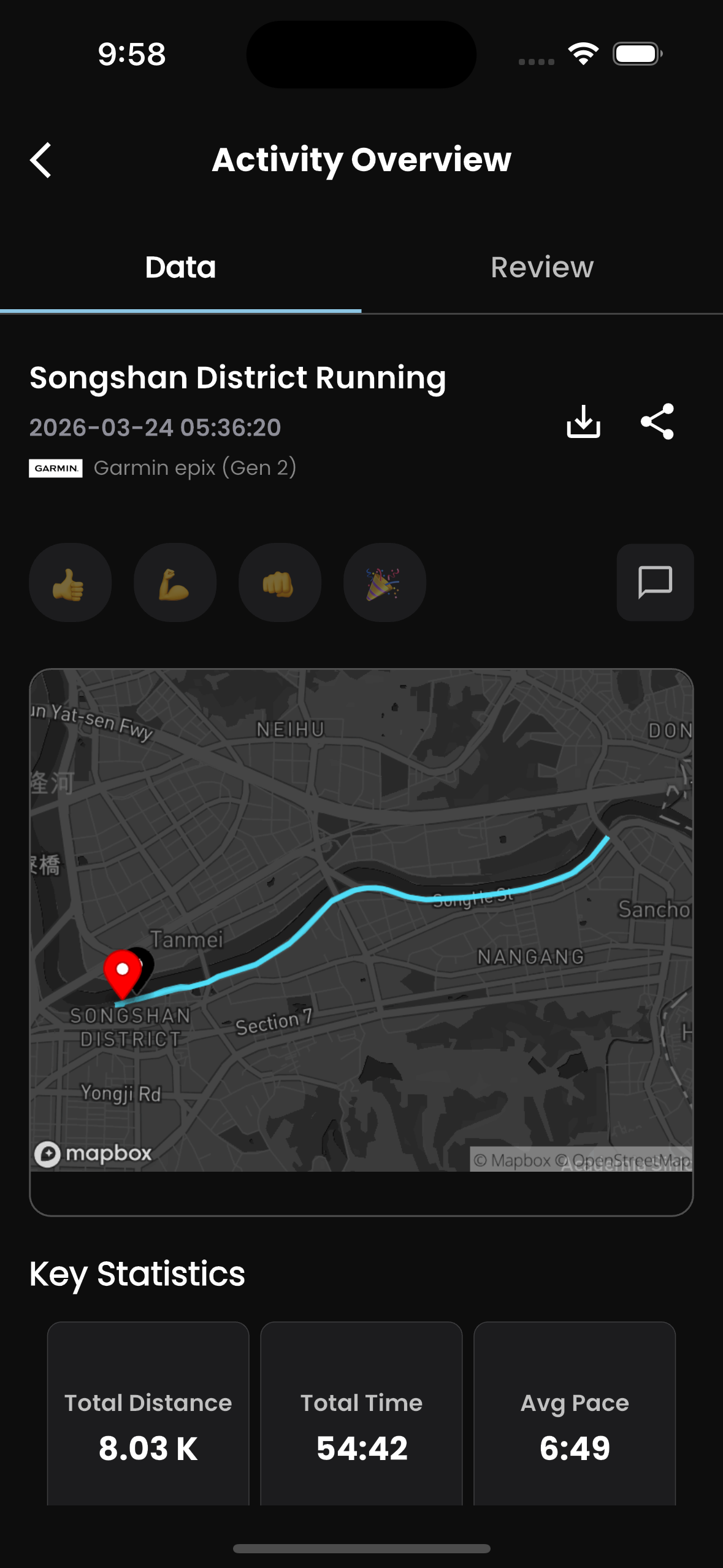Image resolution: width=723 pixels, height=1568 pixels.
Task: React with the party popper emoji
Action: pyautogui.click(x=384, y=583)
